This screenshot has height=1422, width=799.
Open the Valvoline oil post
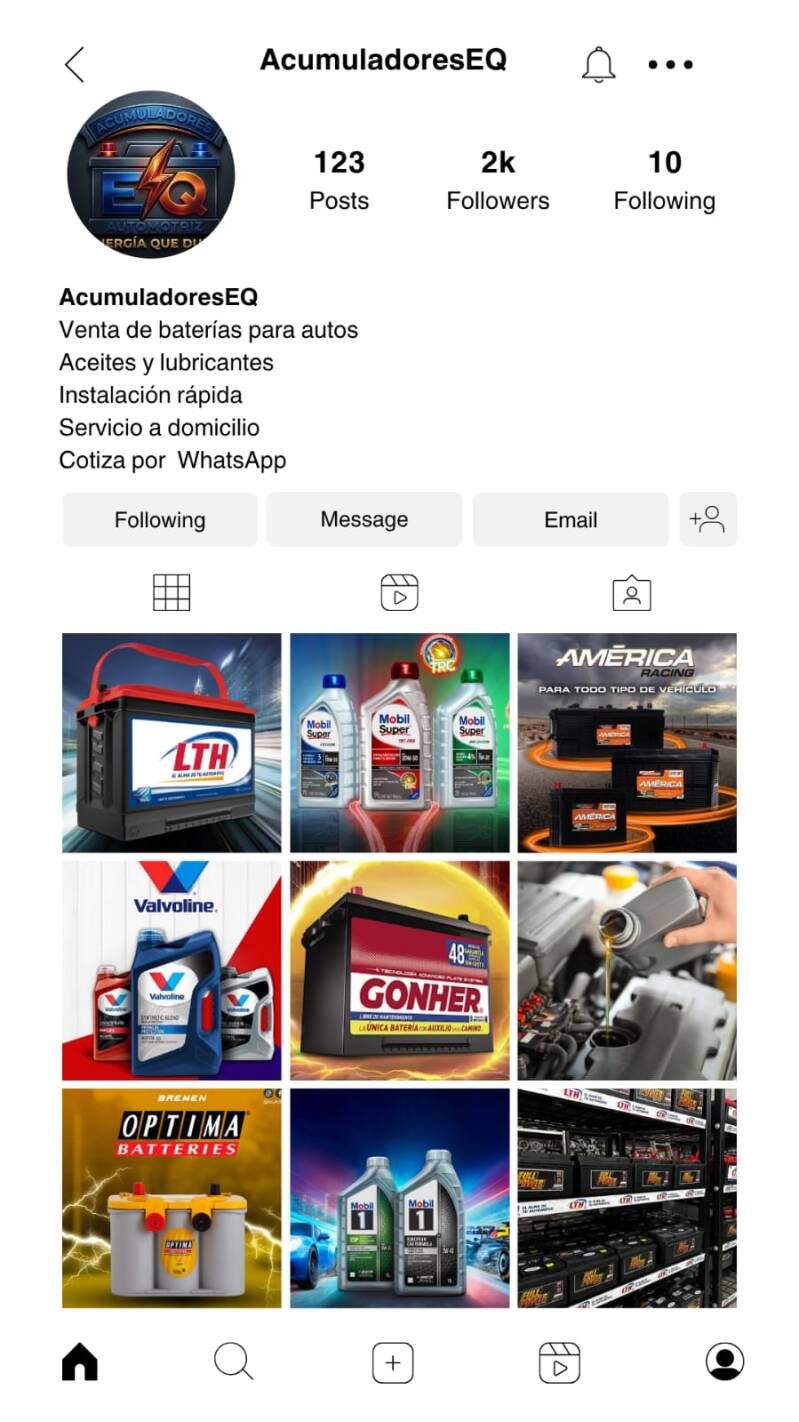click(x=171, y=970)
